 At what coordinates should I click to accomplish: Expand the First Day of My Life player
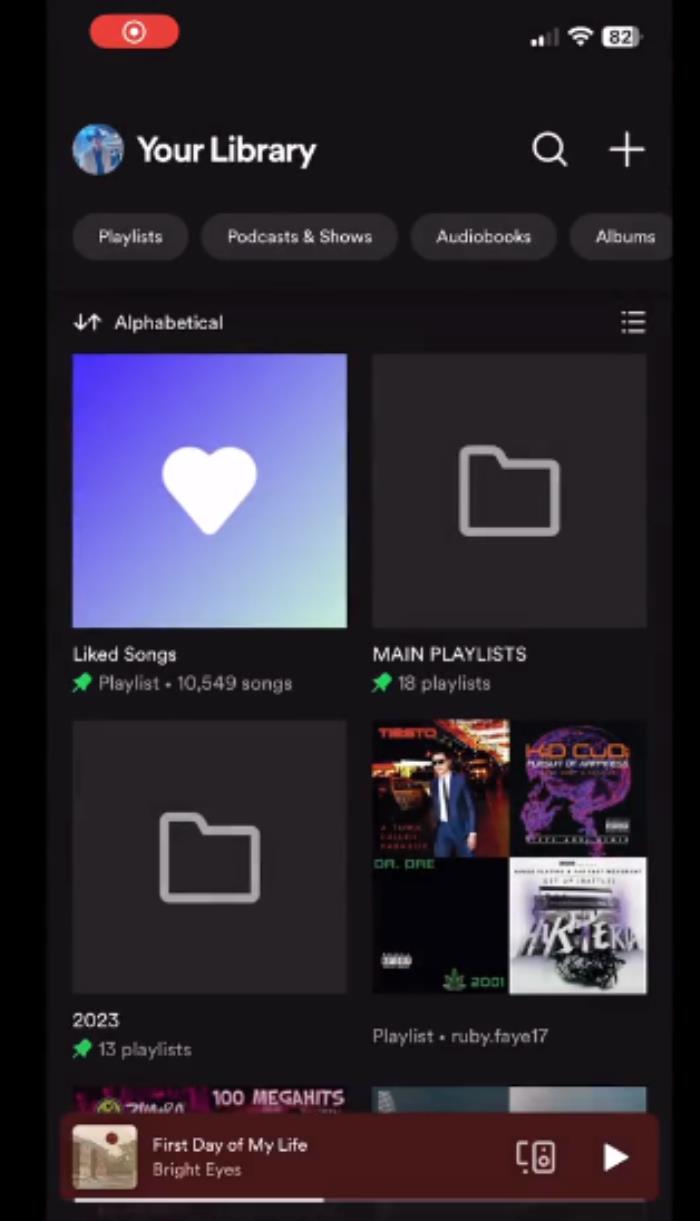(x=300, y=1157)
